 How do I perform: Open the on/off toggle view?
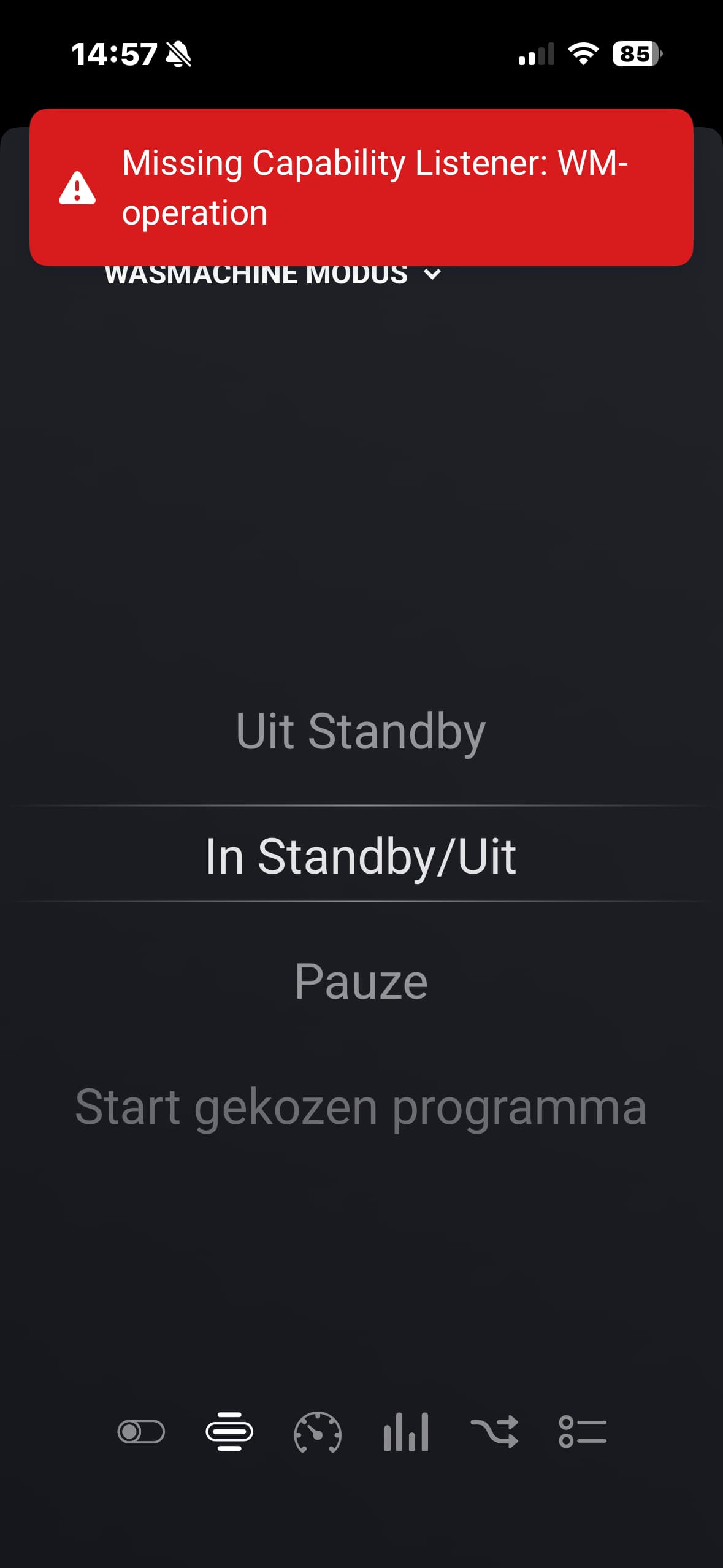[141, 1432]
